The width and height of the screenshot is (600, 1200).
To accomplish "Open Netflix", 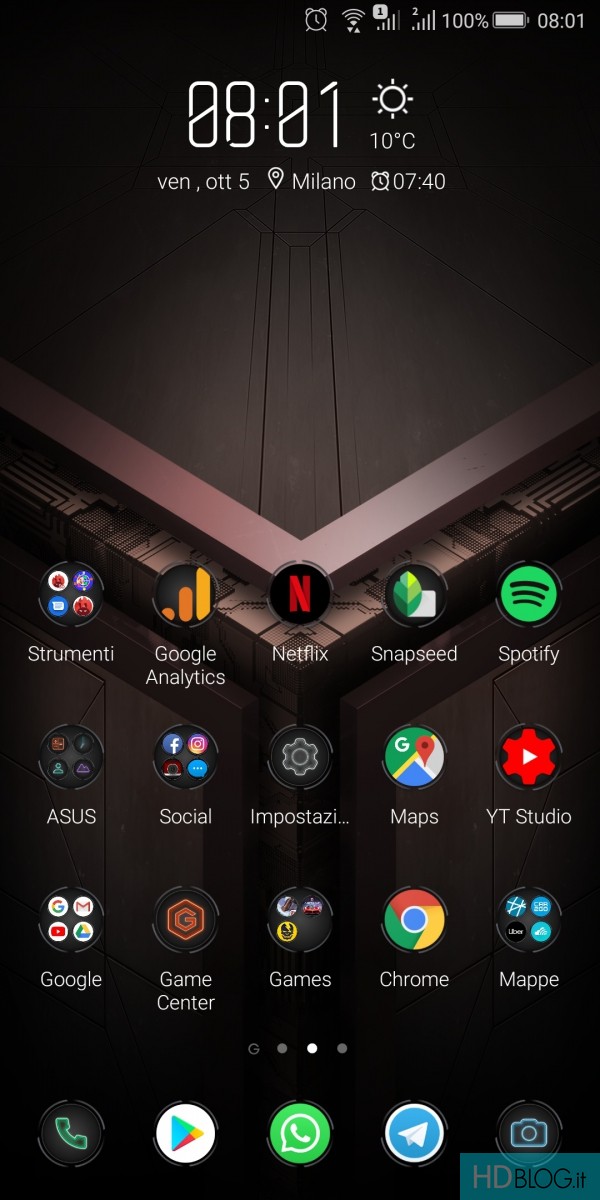I will tap(300, 595).
